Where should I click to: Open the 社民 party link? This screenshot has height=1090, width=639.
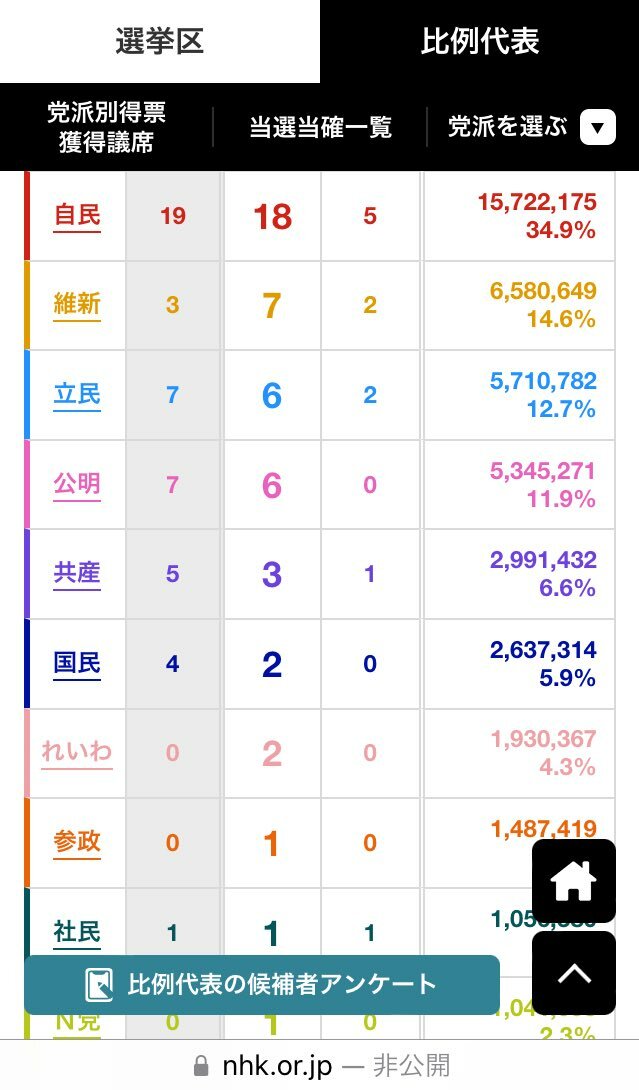77,932
